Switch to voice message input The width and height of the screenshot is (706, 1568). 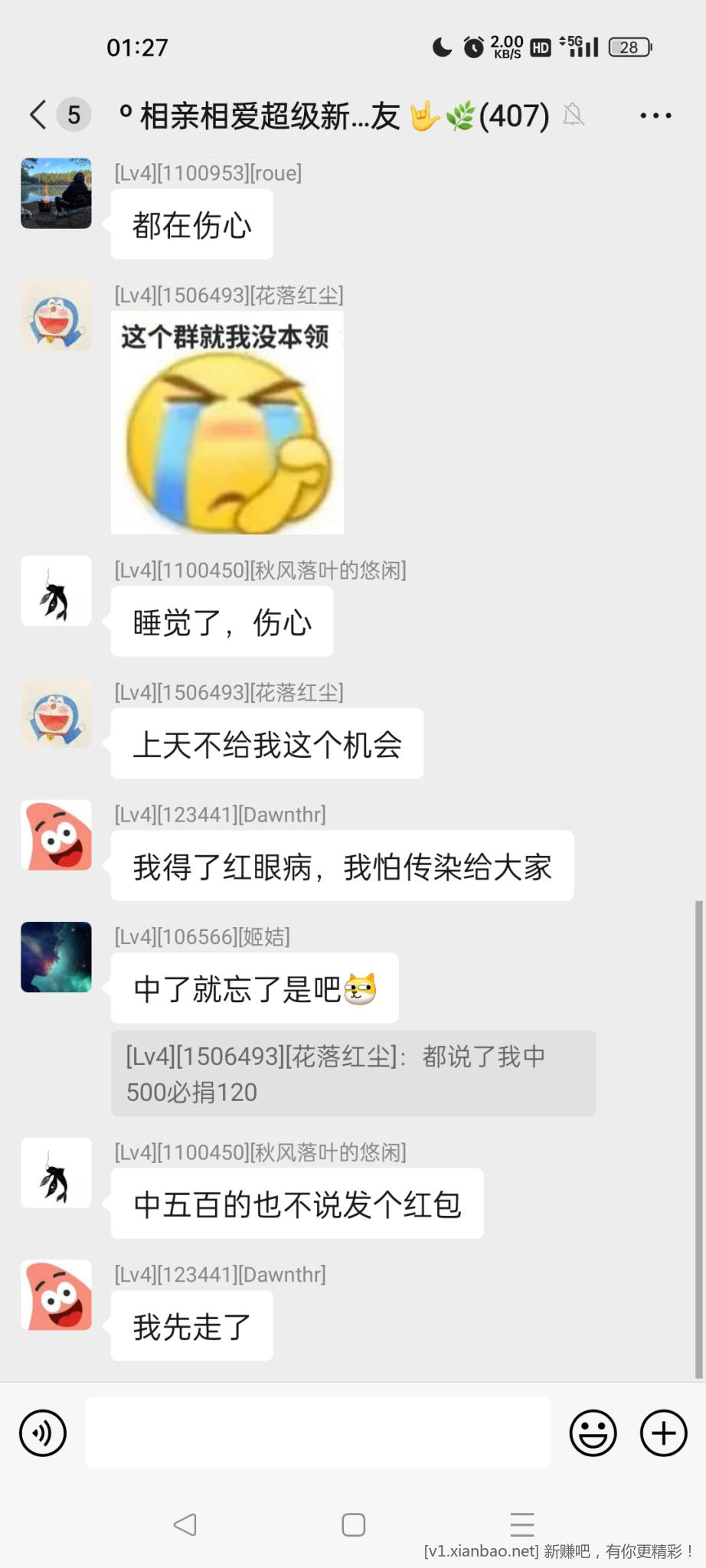click(43, 1432)
